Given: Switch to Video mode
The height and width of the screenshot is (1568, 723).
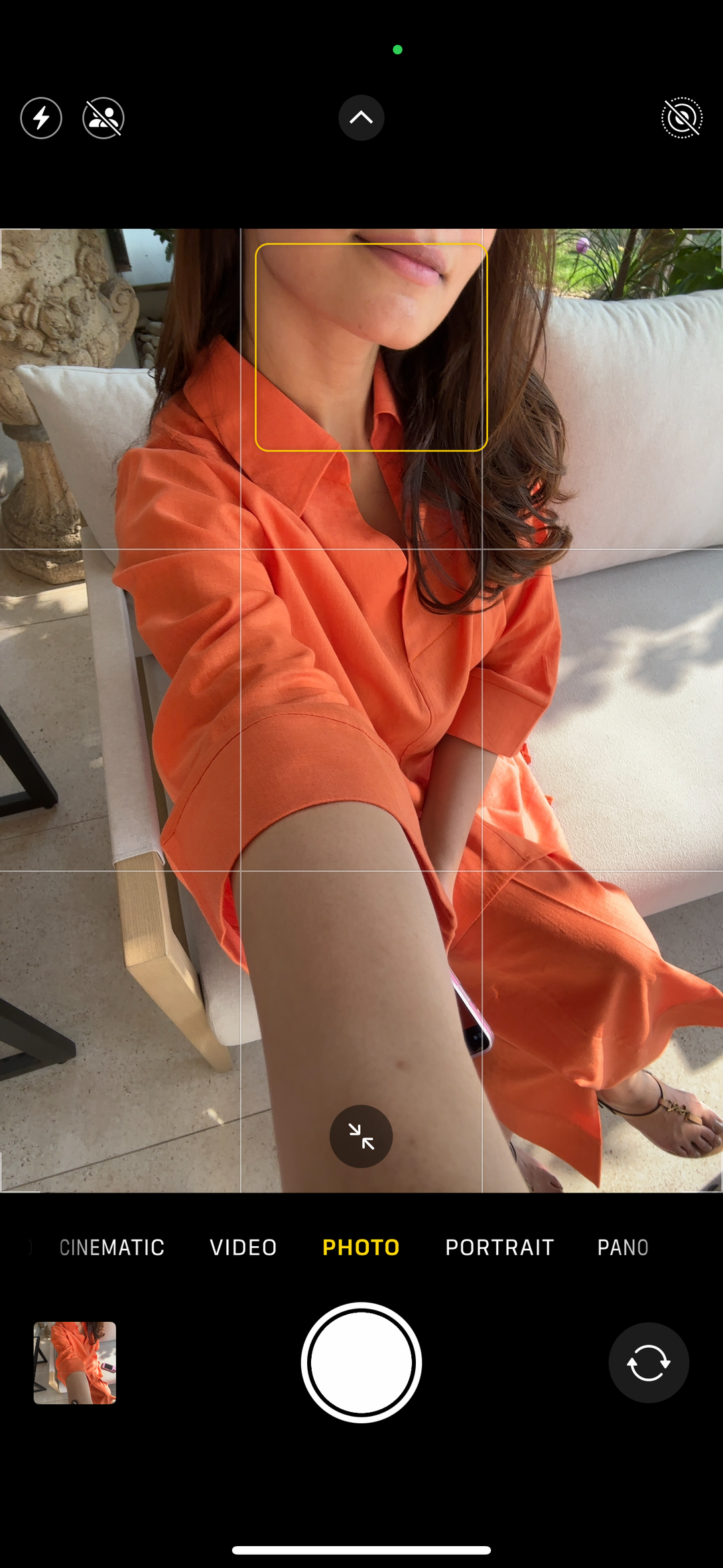Looking at the screenshot, I should pyautogui.click(x=243, y=1247).
